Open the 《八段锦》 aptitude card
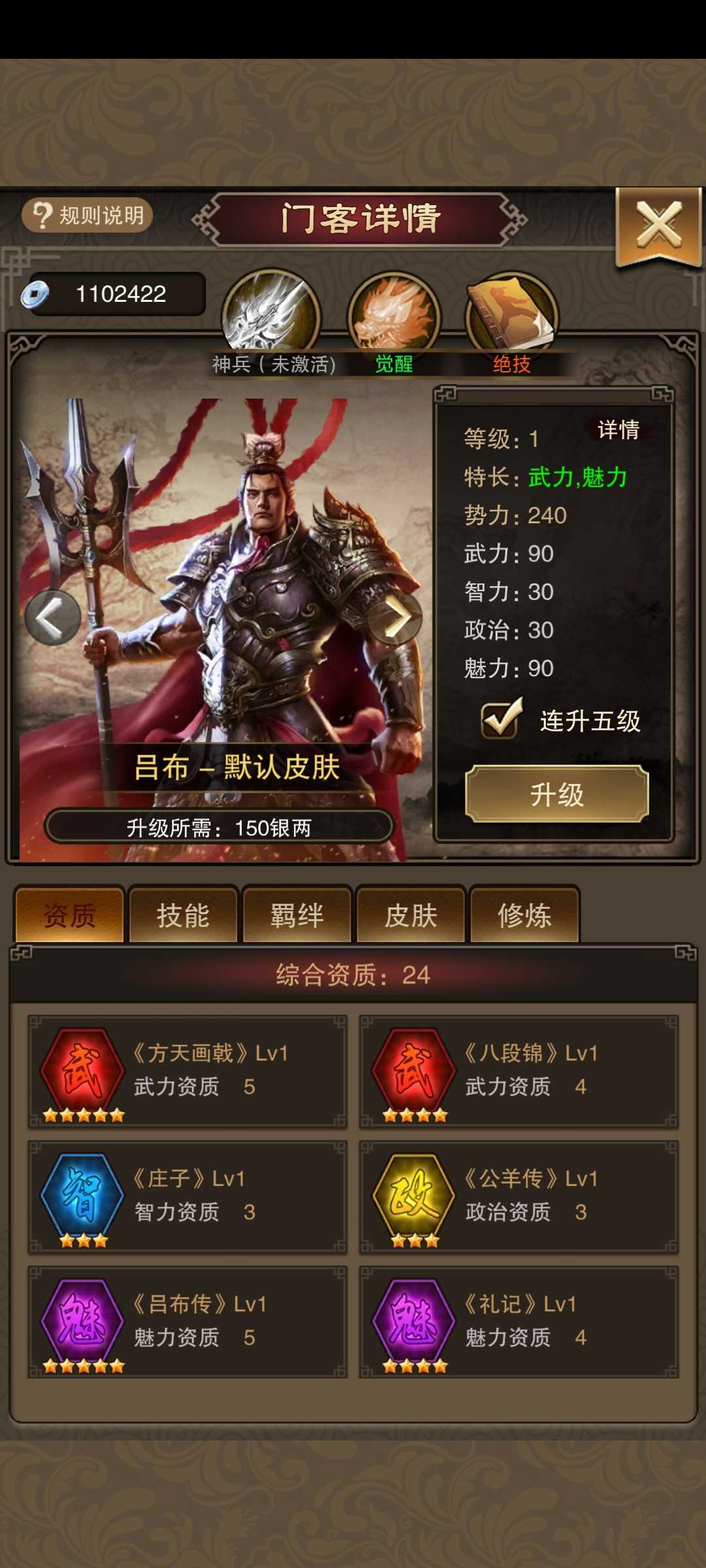Screen dimensions: 706x1568 click(x=518, y=1071)
